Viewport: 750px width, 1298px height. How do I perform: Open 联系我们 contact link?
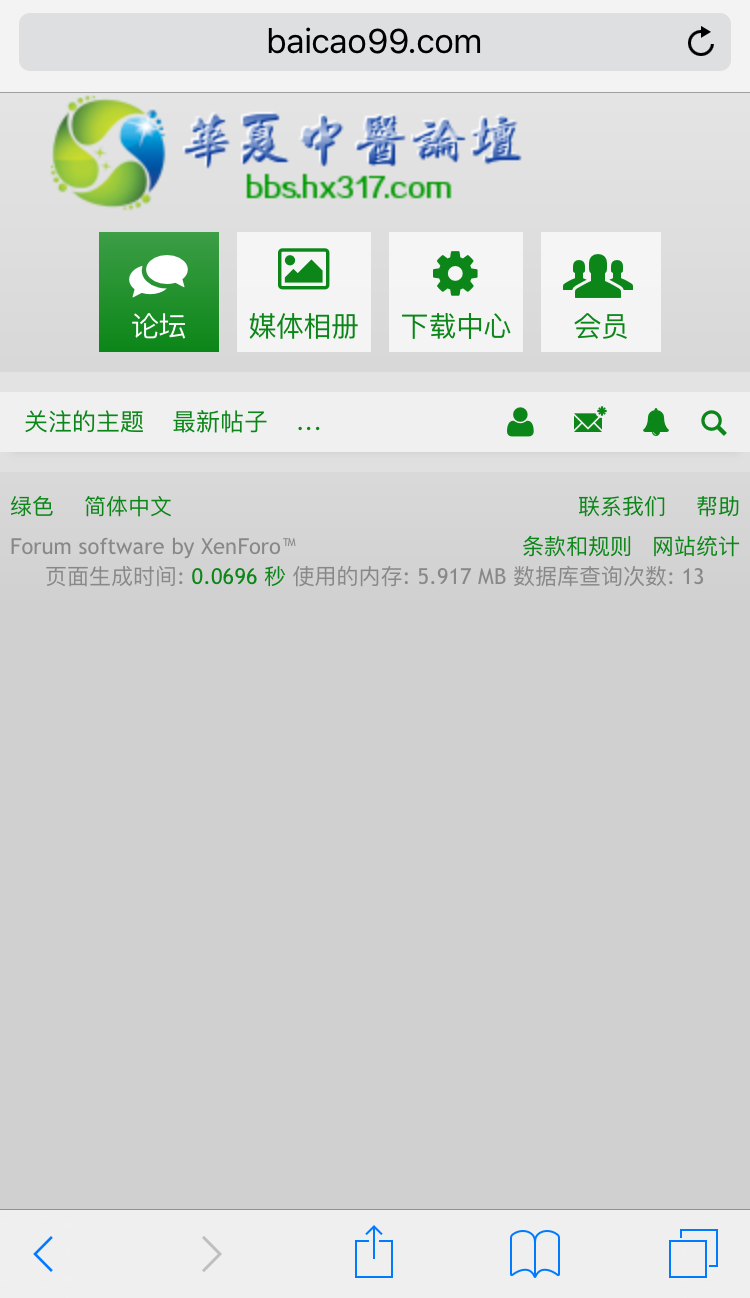click(x=622, y=506)
